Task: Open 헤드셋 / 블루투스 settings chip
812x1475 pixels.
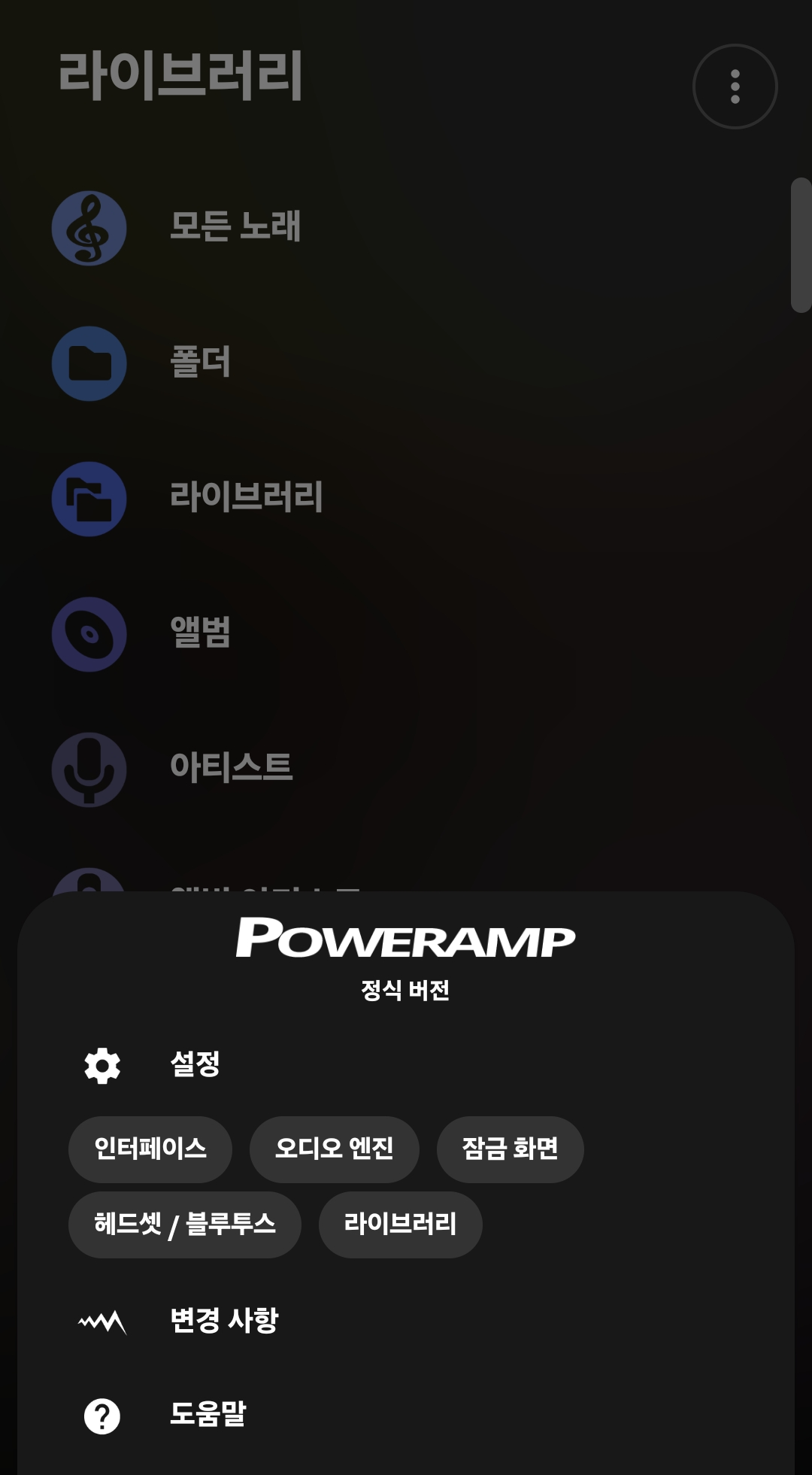Action: (185, 1225)
